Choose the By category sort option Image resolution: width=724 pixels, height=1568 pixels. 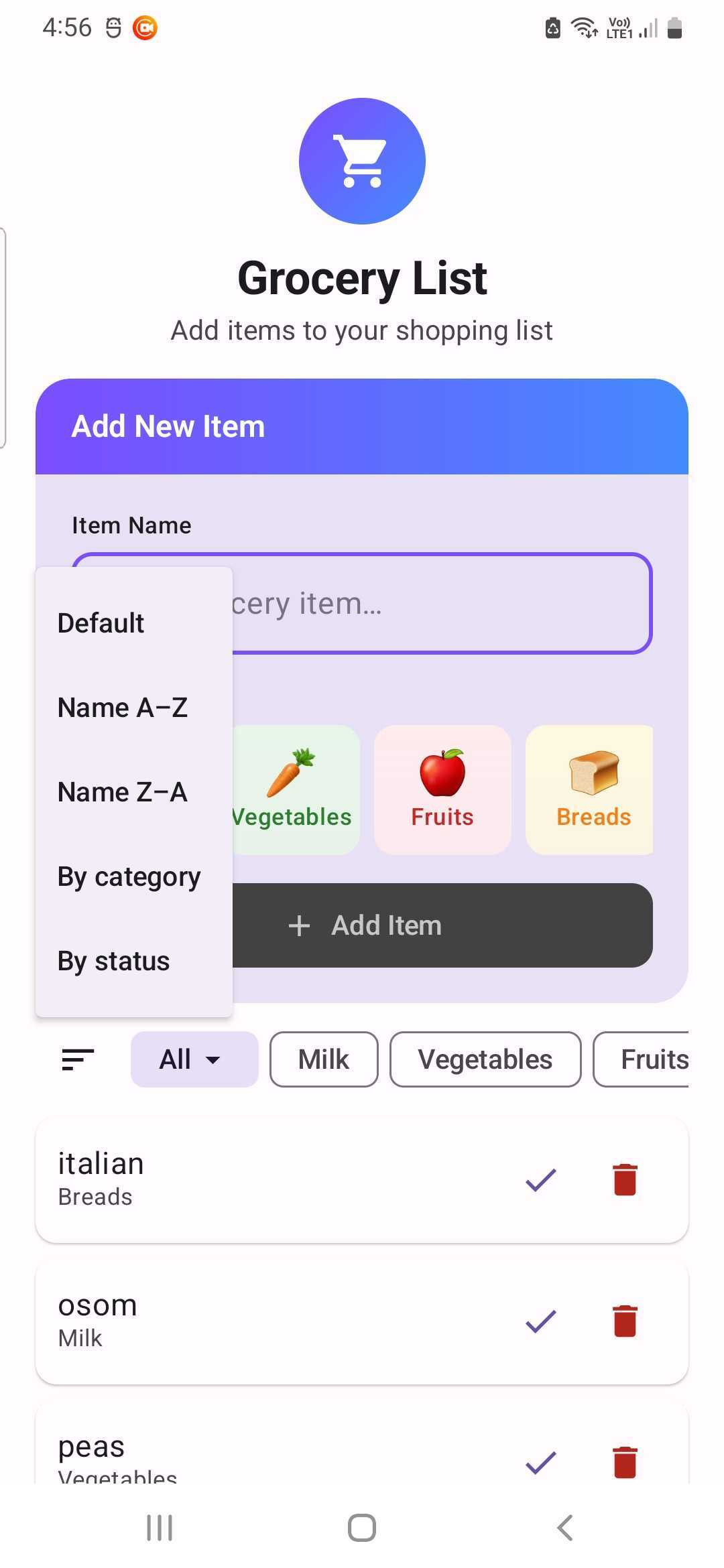click(x=129, y=876)
